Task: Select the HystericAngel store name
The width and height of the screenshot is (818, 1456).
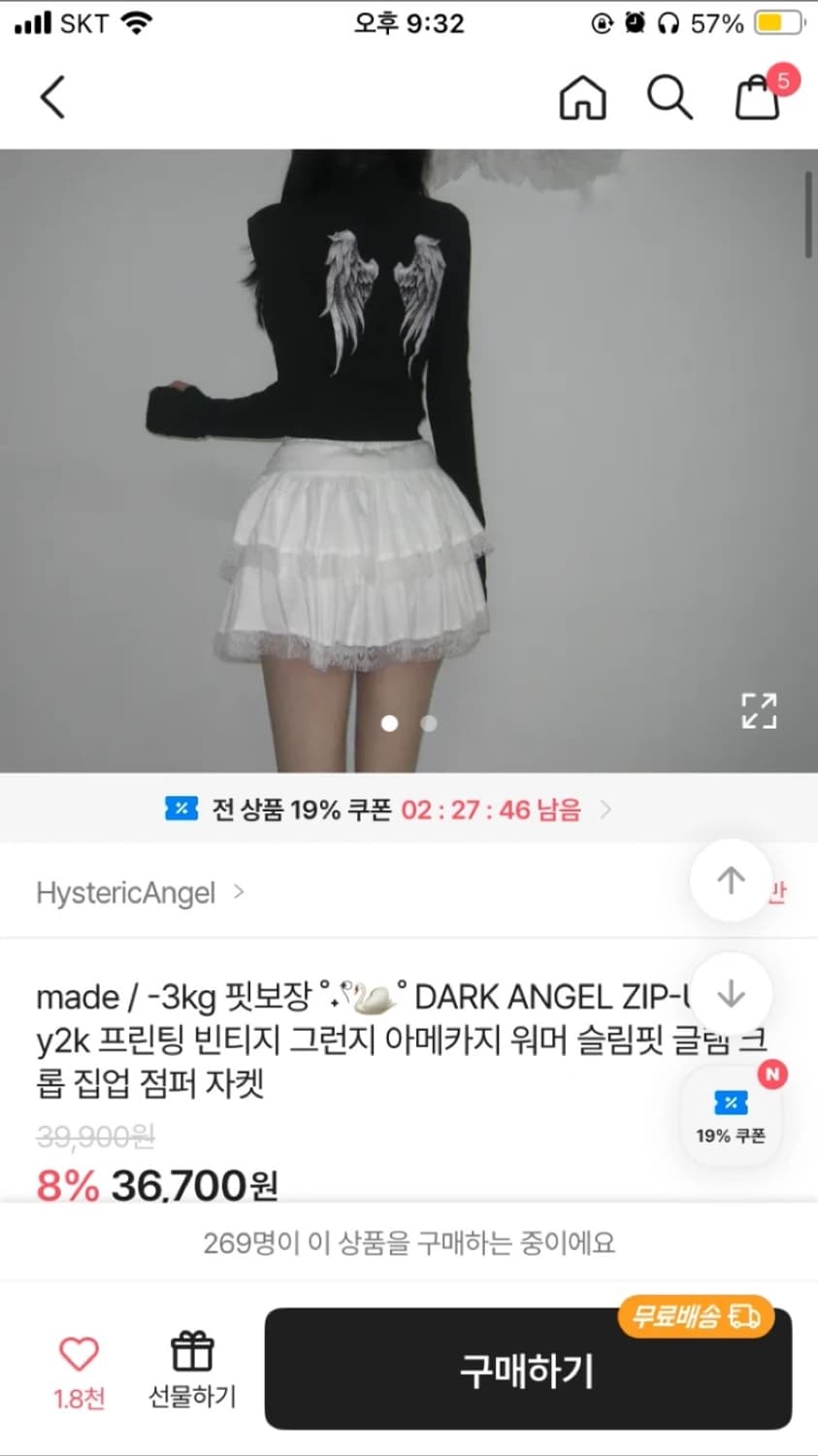Action: (x=126, y=892)
